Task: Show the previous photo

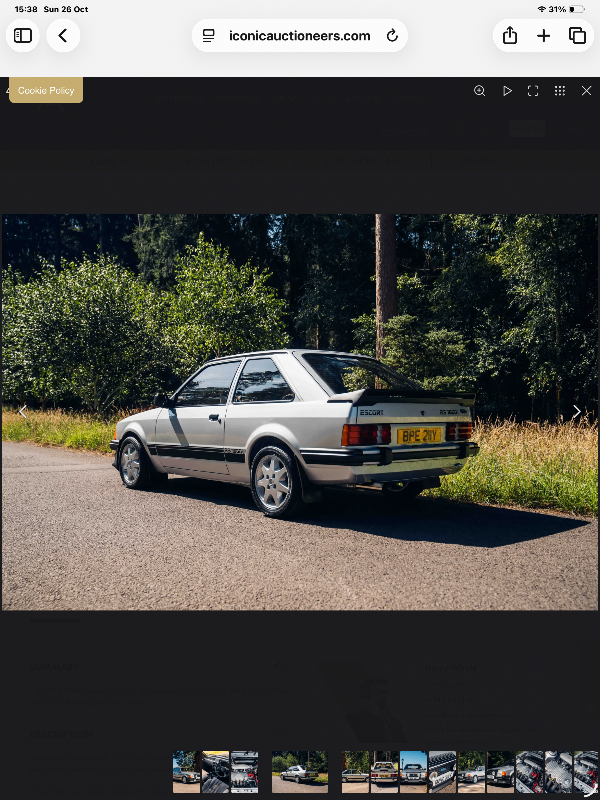Action: [x=23, y=411]
